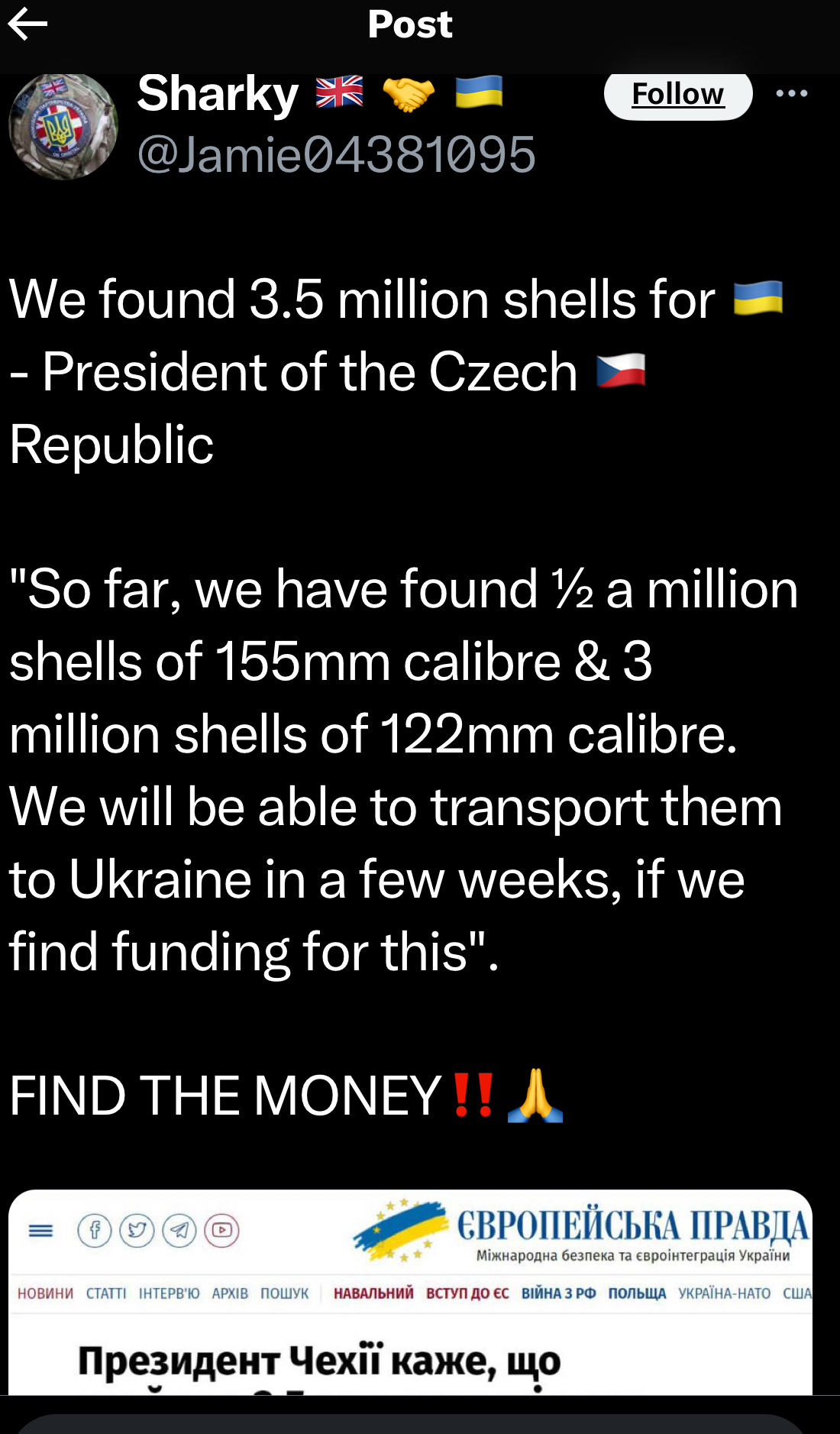Screen dimensions: 840x1434
Task: Open the post's three-dot overflow menu
Action: (791, 93)
